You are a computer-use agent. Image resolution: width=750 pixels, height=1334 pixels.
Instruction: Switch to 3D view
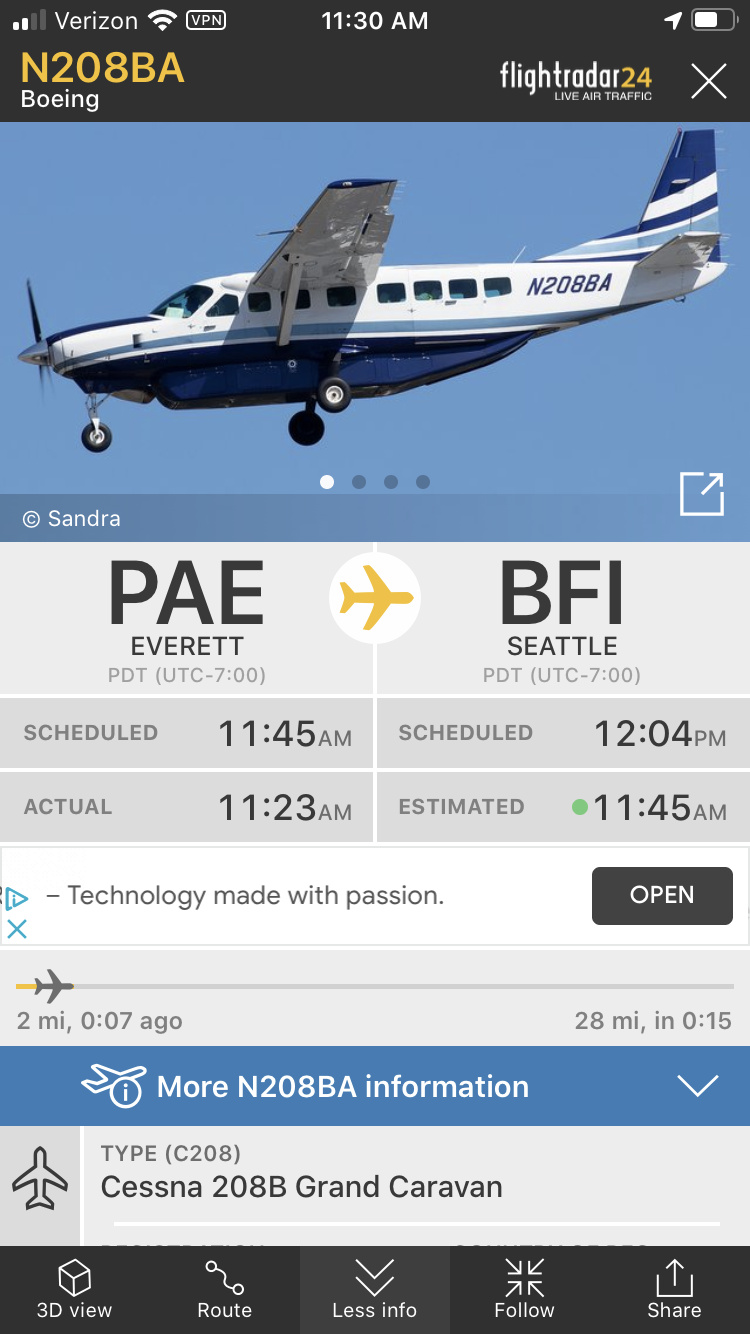(75, 1290)
